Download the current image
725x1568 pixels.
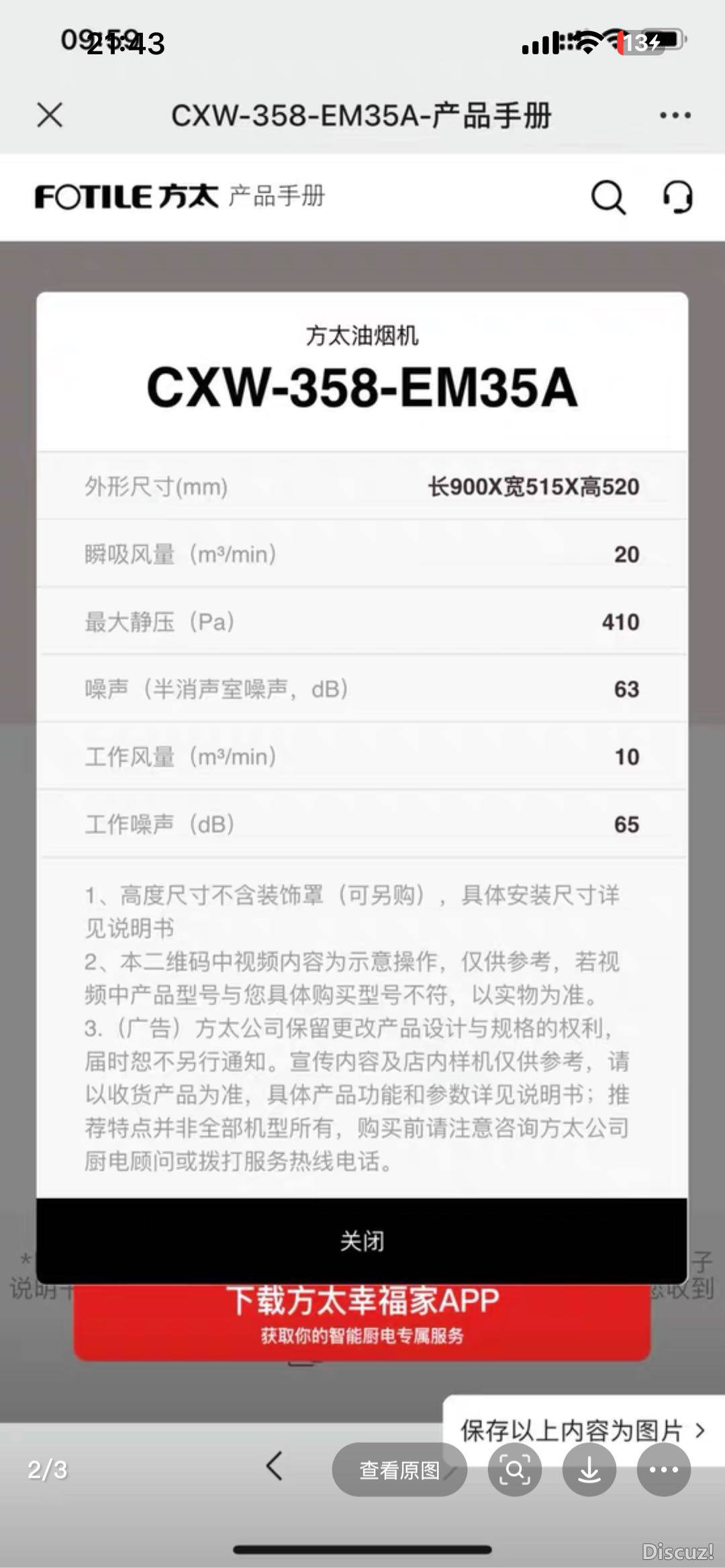point(589,1470)
